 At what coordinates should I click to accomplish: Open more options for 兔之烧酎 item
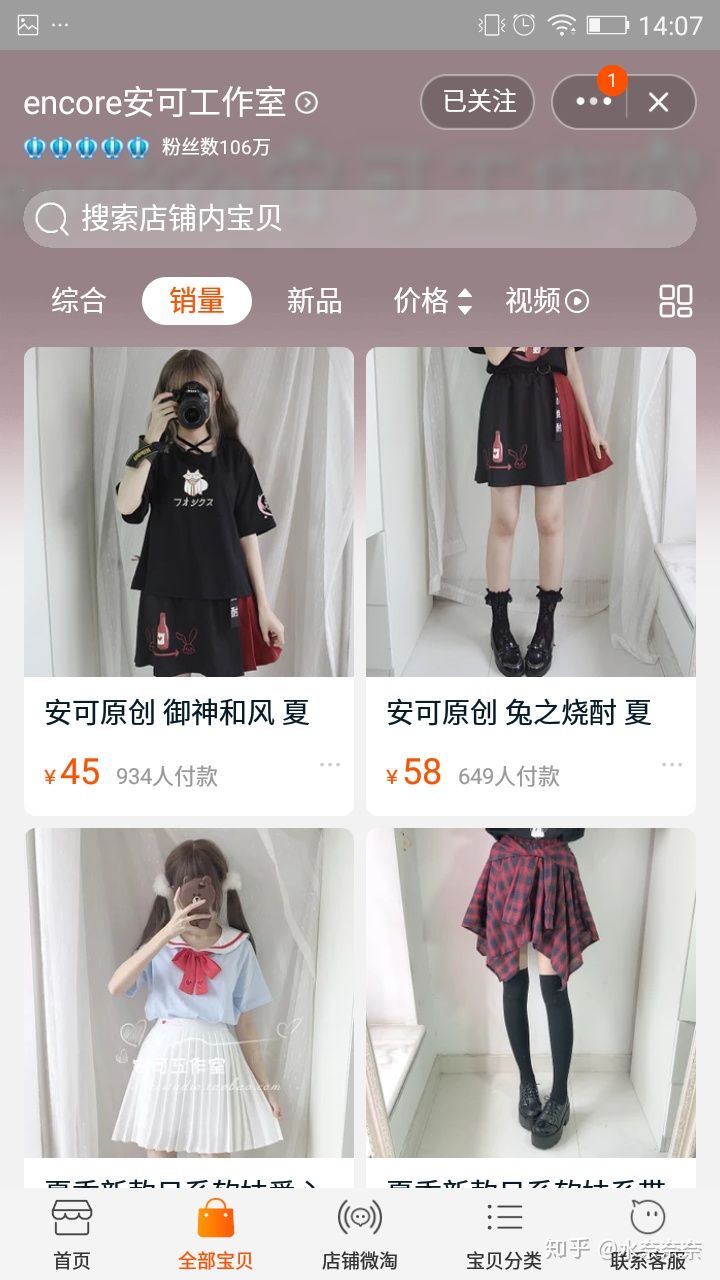[672, 765]
